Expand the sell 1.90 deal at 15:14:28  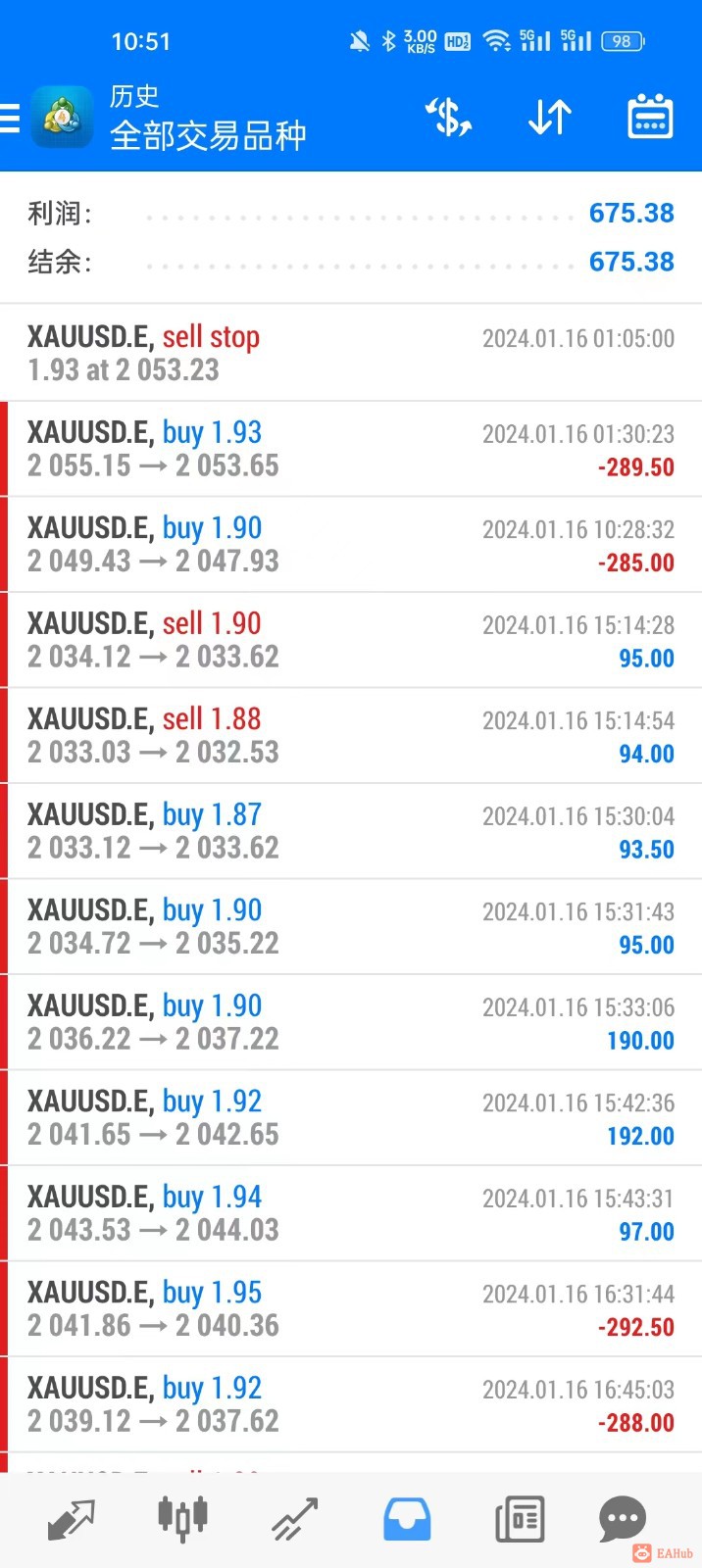(x=351, y=639)
